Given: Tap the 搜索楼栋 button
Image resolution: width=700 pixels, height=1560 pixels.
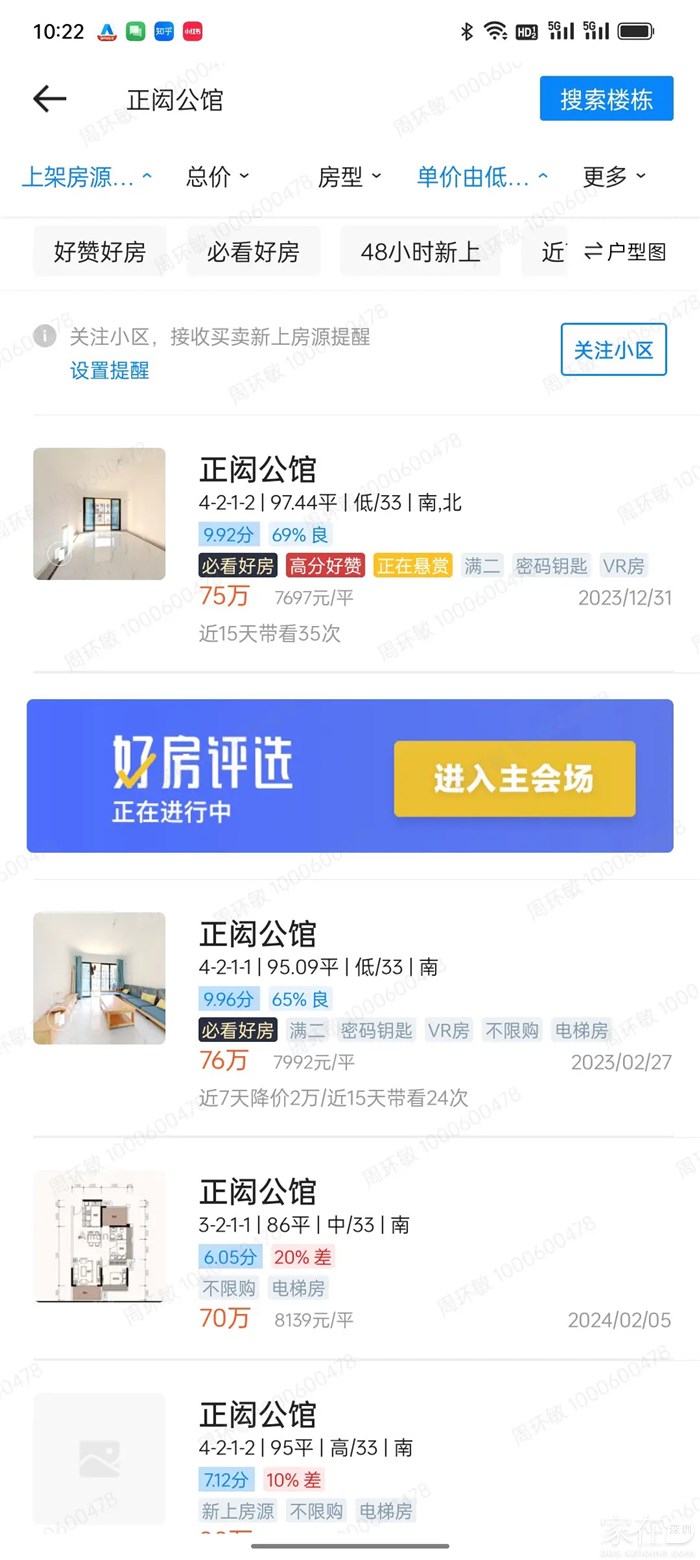Looking at the screenshot, I should [606, 99].
